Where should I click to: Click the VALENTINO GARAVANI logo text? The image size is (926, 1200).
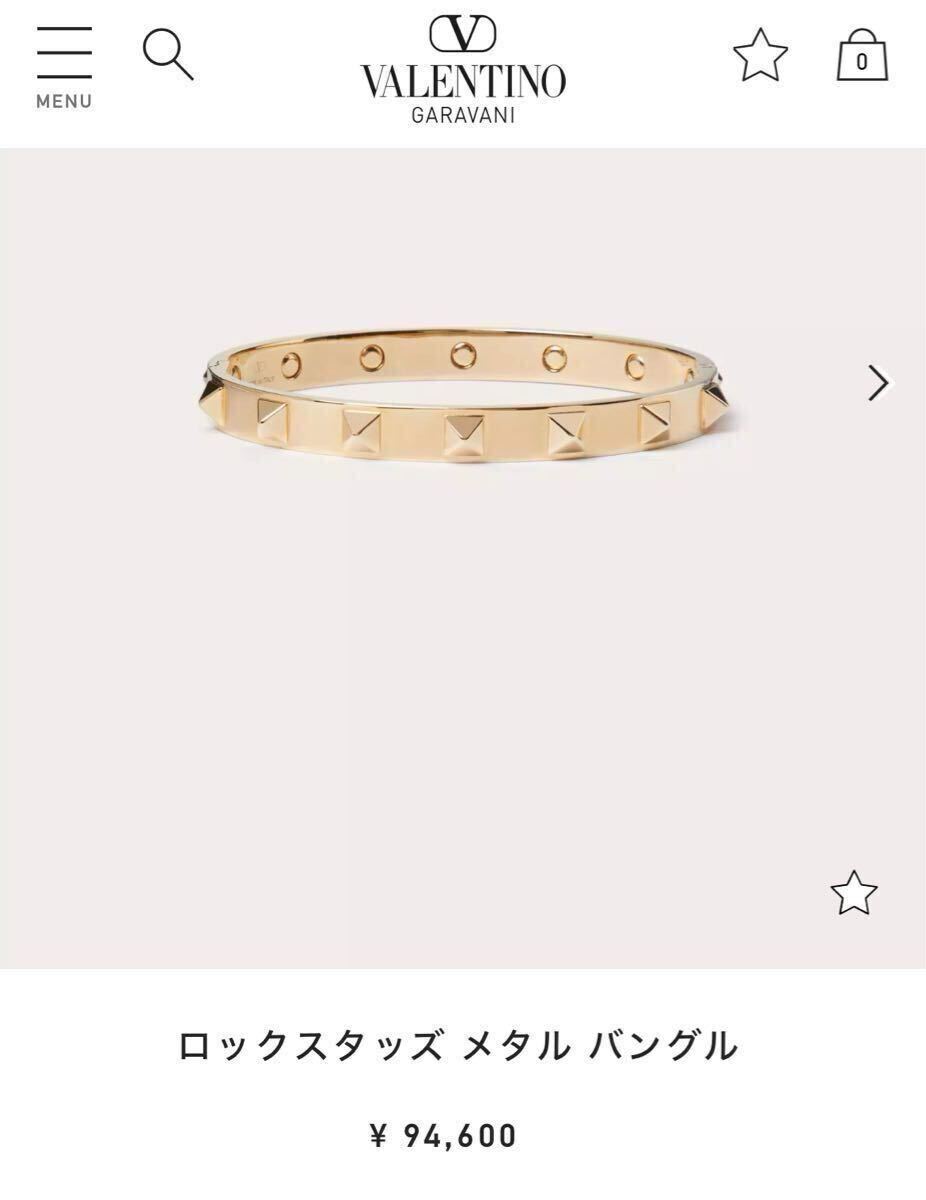pos(463,85)
